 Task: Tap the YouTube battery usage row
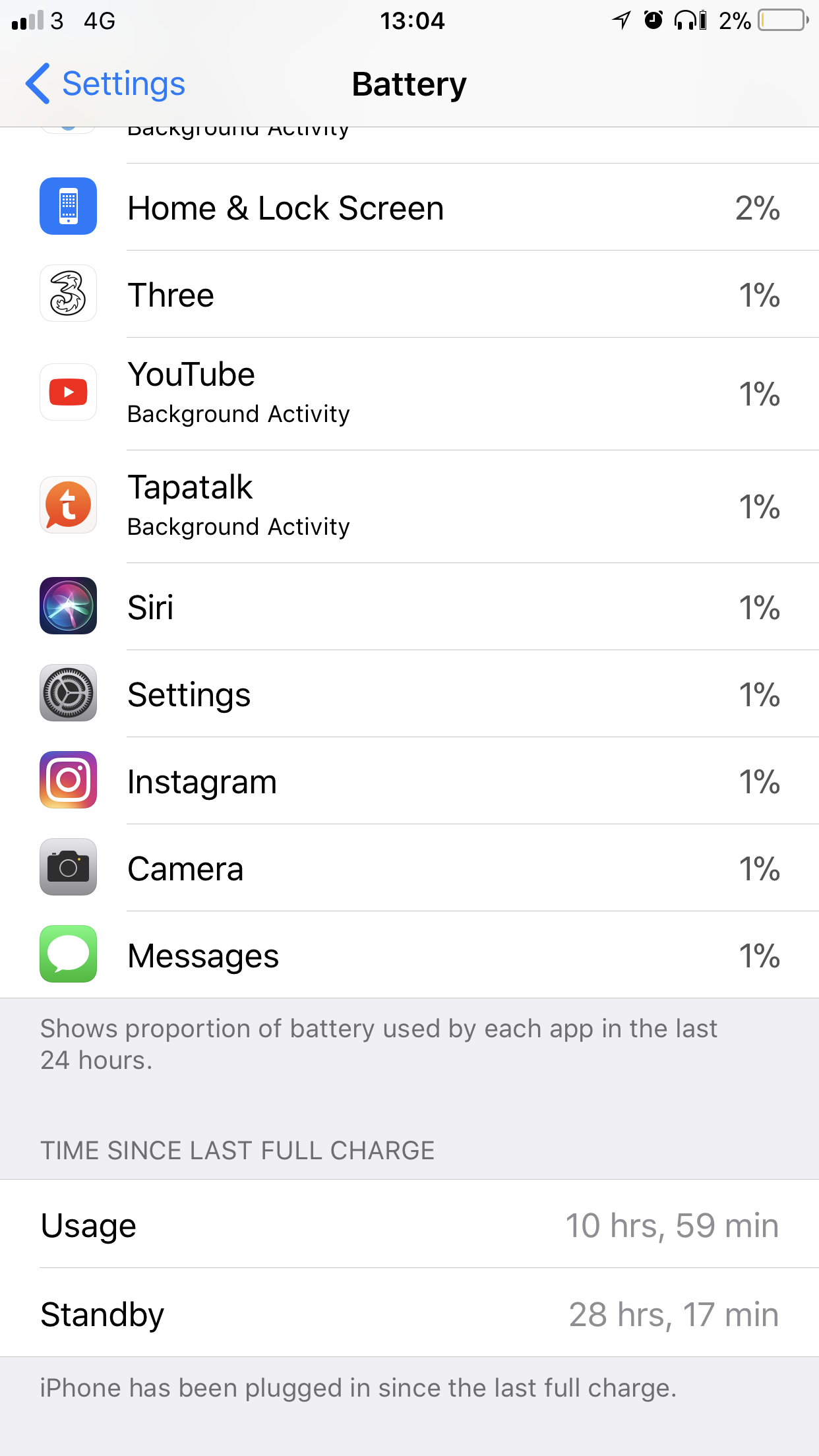coord(409,394)
